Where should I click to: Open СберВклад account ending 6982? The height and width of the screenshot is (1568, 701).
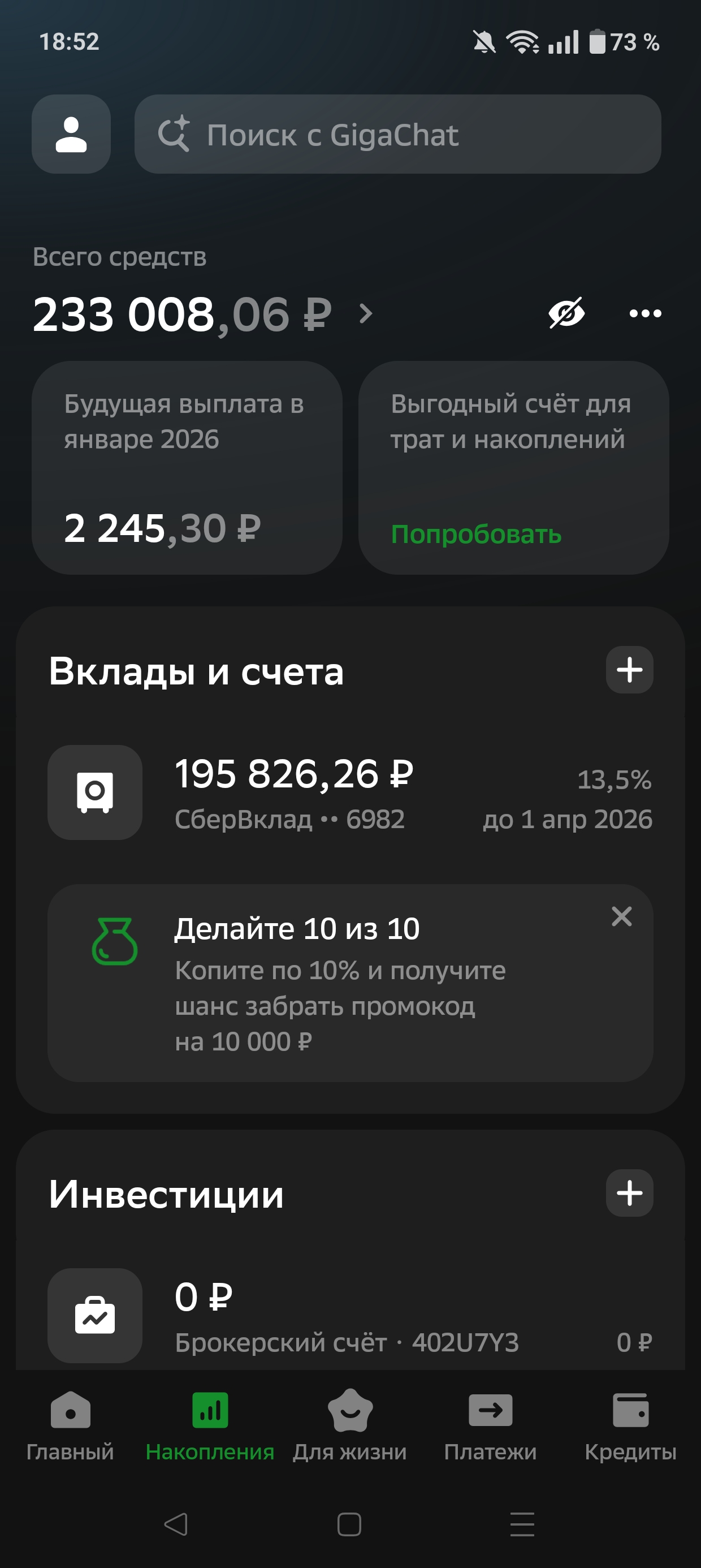[x=350, y=792]
